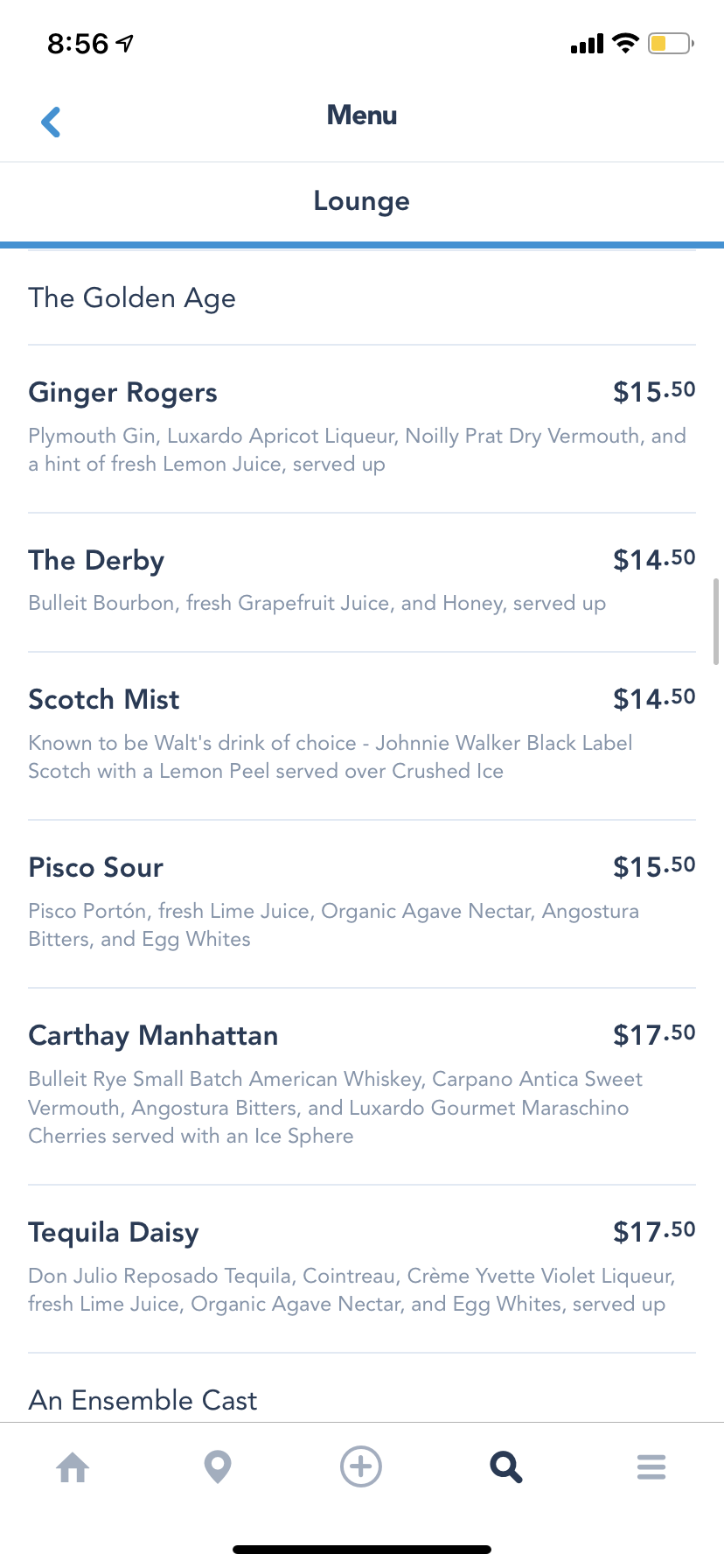Tap the plus circle button
This screenshot has width=724, height=1568.
click(x=361, y=1466)
